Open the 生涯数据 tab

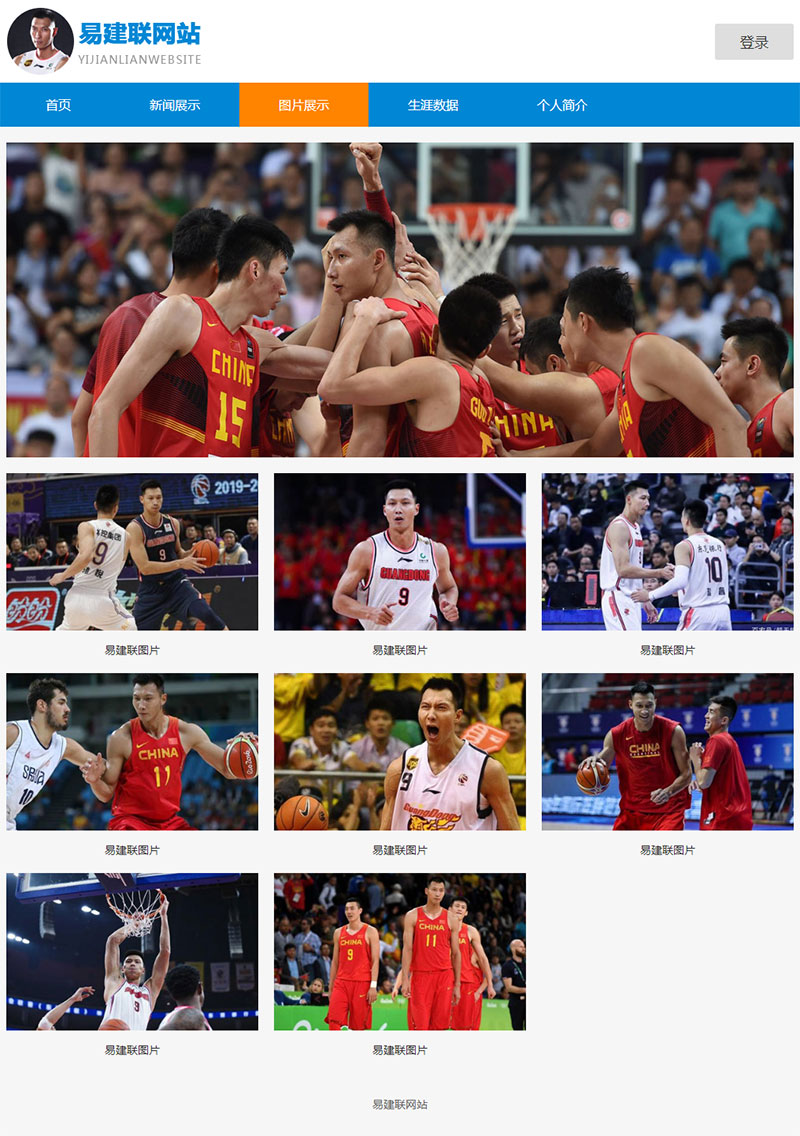433,105
